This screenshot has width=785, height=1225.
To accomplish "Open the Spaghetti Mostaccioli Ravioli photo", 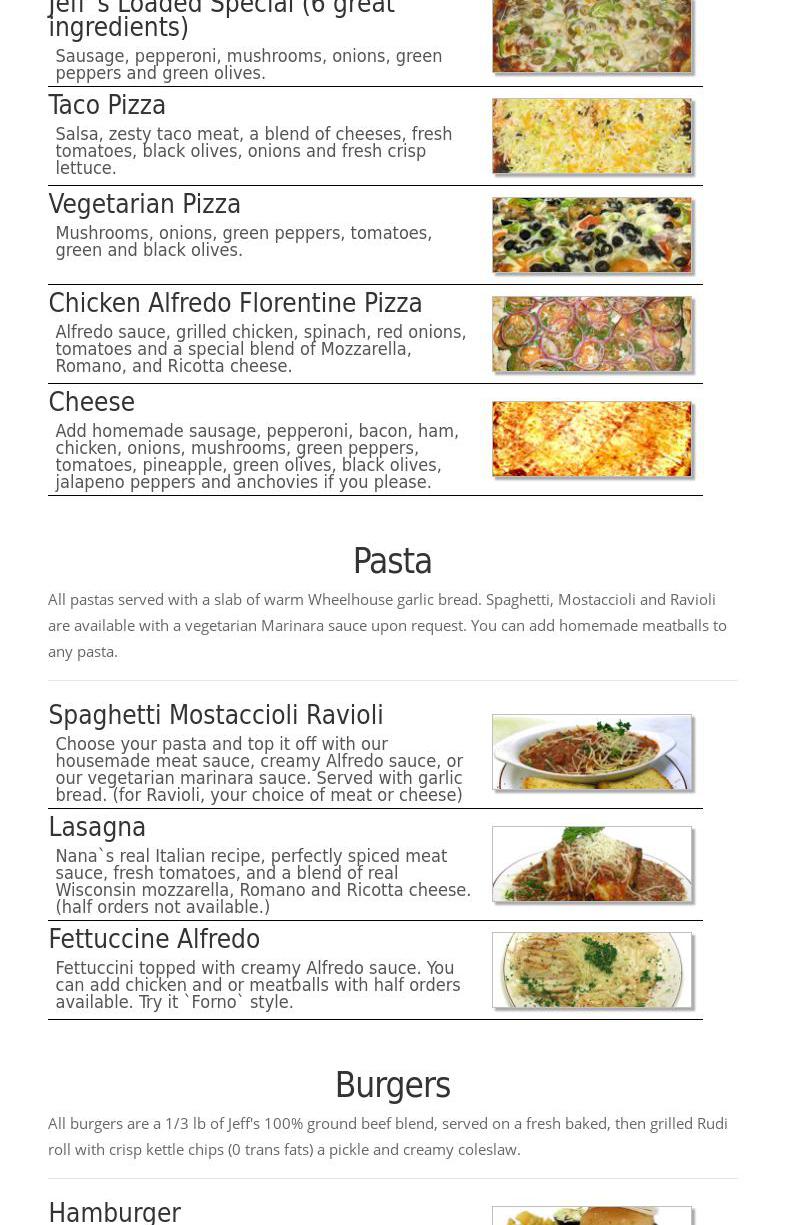I will (x=592, y=752).
